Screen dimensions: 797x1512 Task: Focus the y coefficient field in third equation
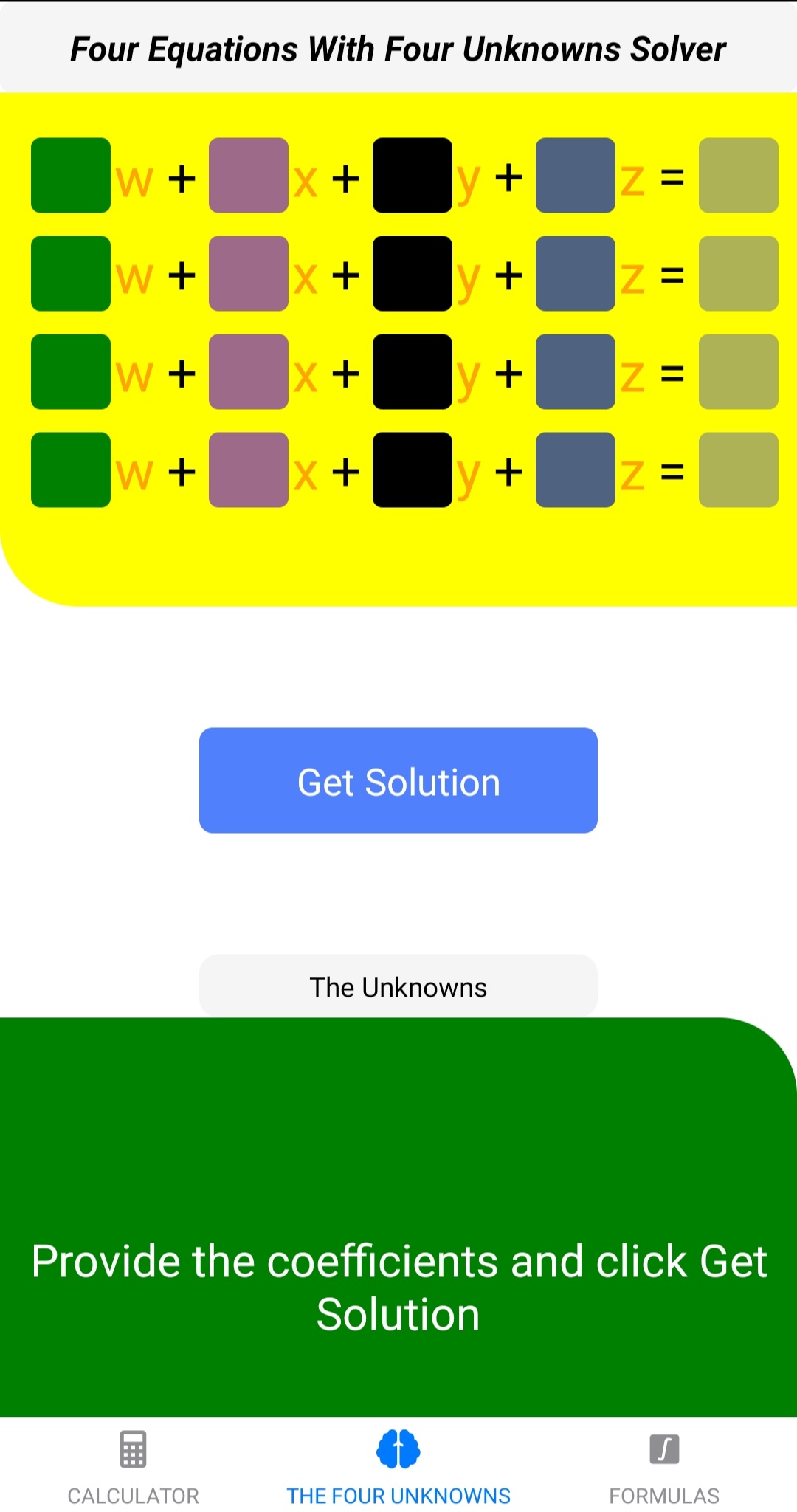413,372
